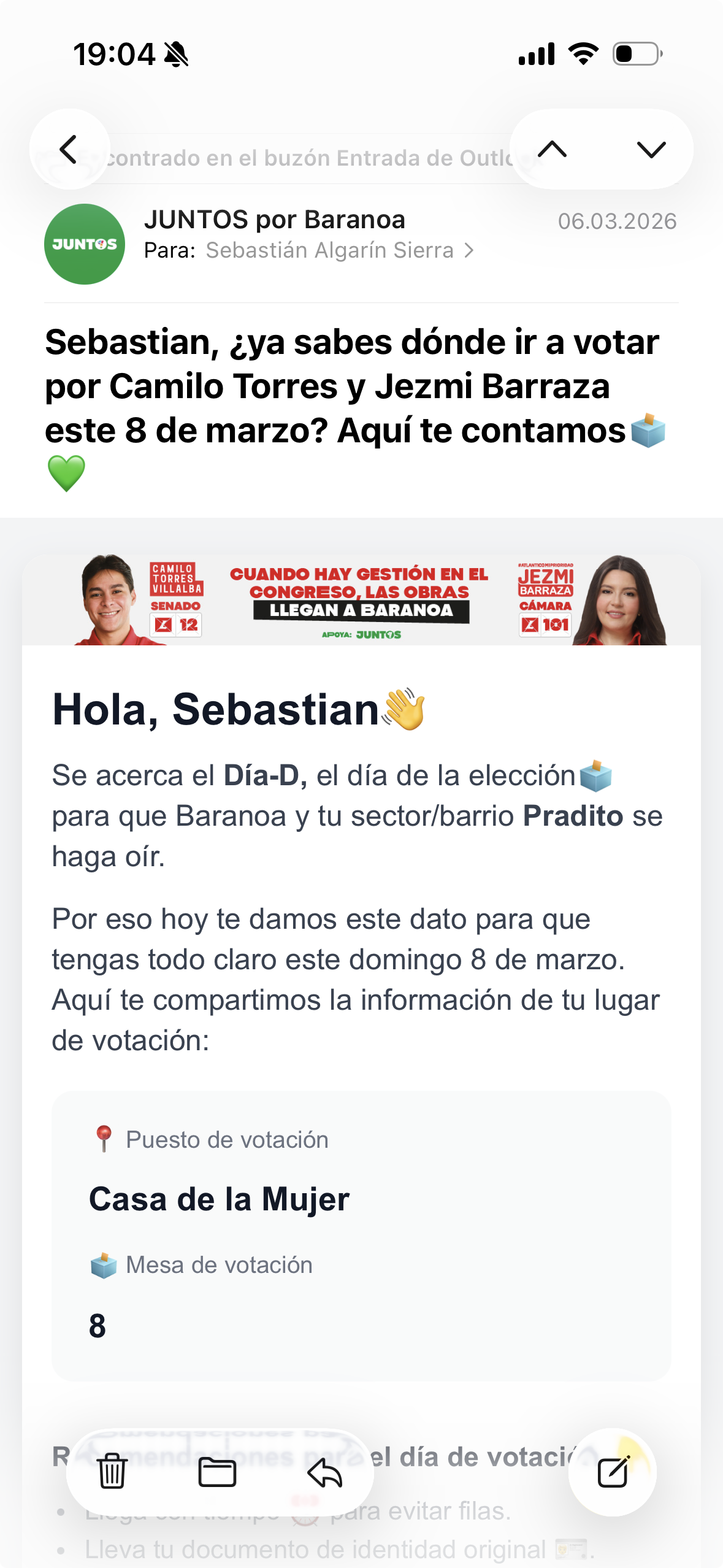The height and width of the screenshot is (1568, 723).
Task: Delete this email with the trash icon
Action: (x=112, y=1472)
